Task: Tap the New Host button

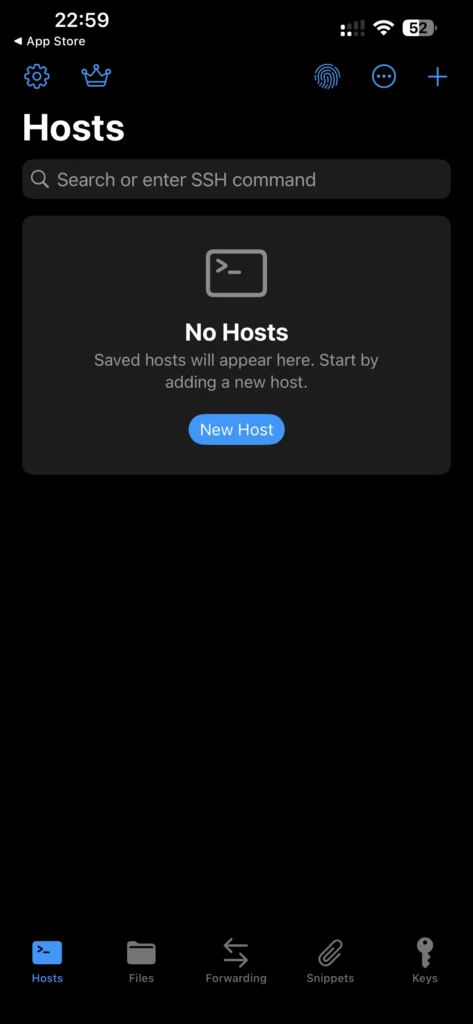Action: tap(236, 430)
